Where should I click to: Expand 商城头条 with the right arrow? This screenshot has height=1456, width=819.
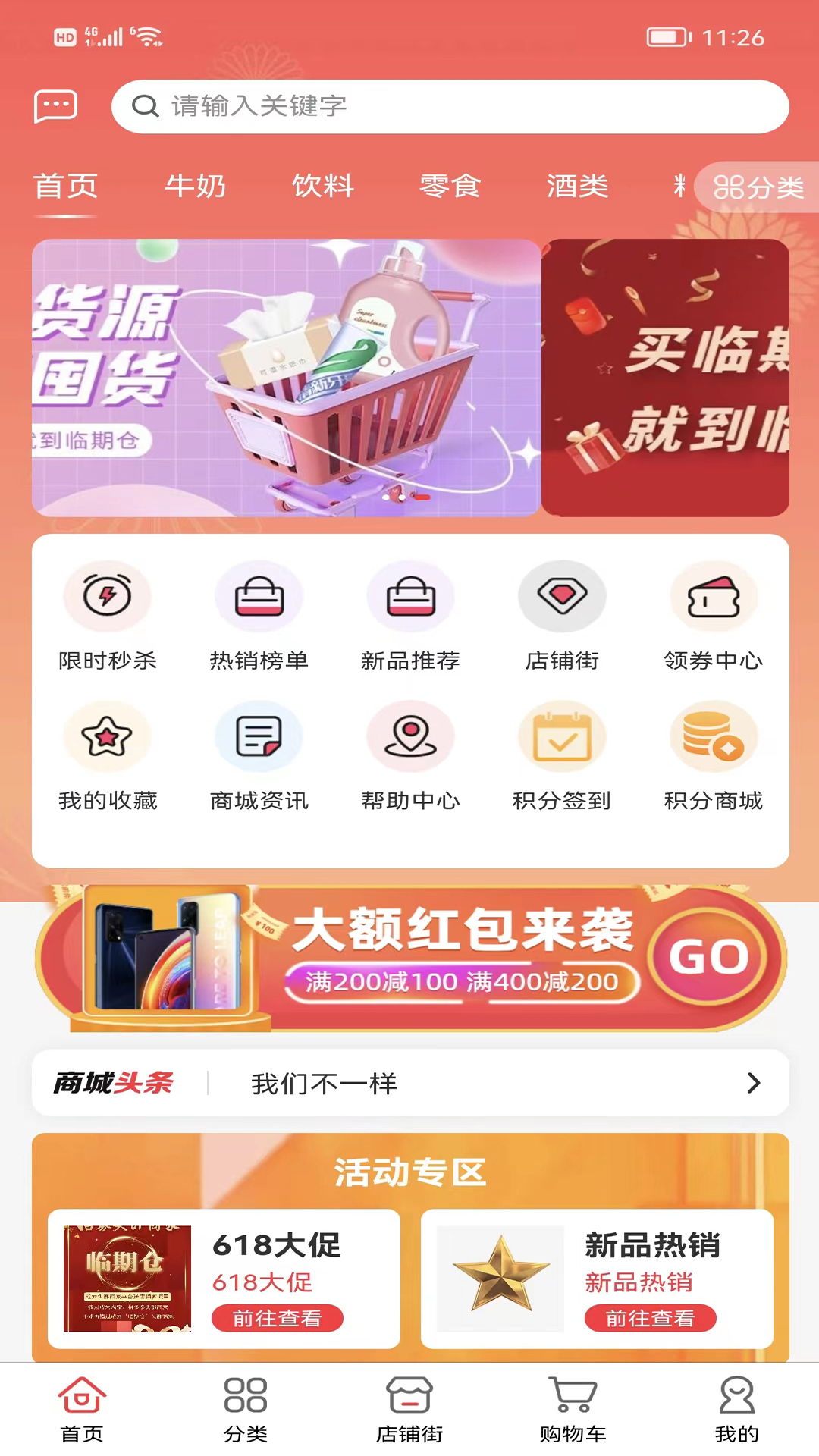(x=753, y=1083)
